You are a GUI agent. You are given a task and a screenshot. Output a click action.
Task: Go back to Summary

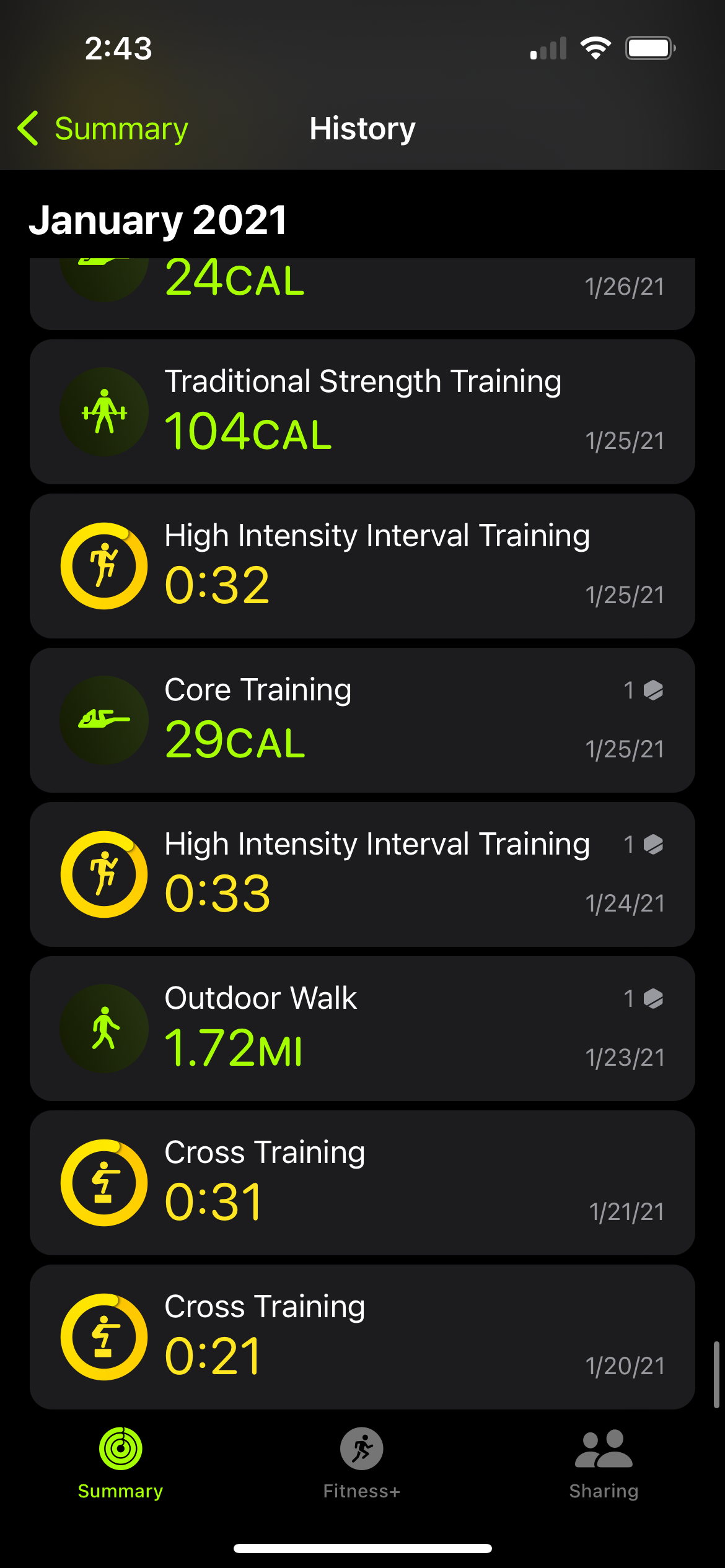[x=103, y=129]
